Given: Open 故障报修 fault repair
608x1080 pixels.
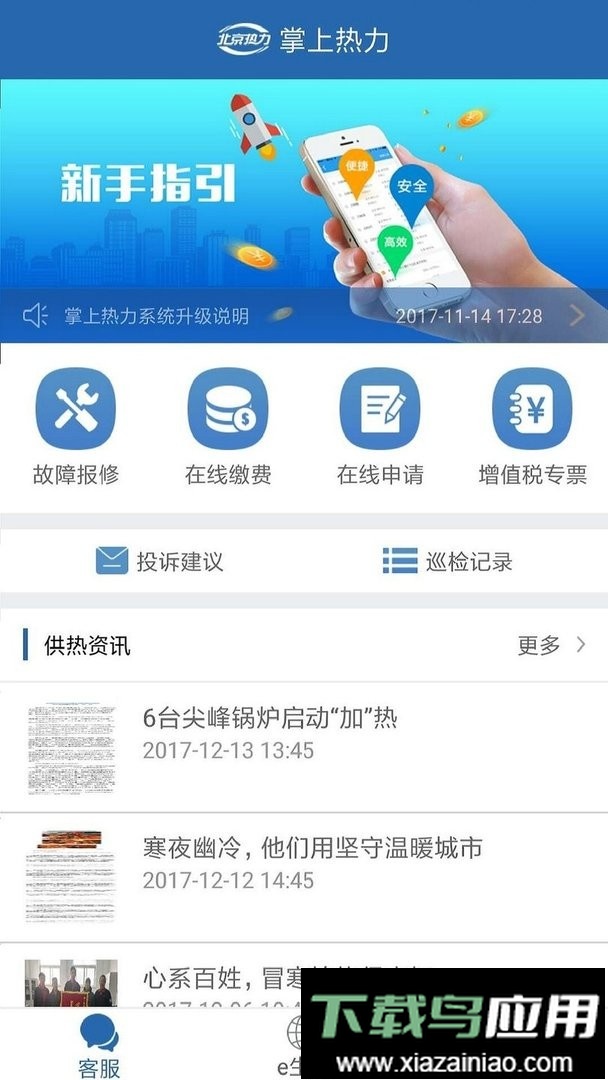Looking at the screenshot, I should point(76,425).
